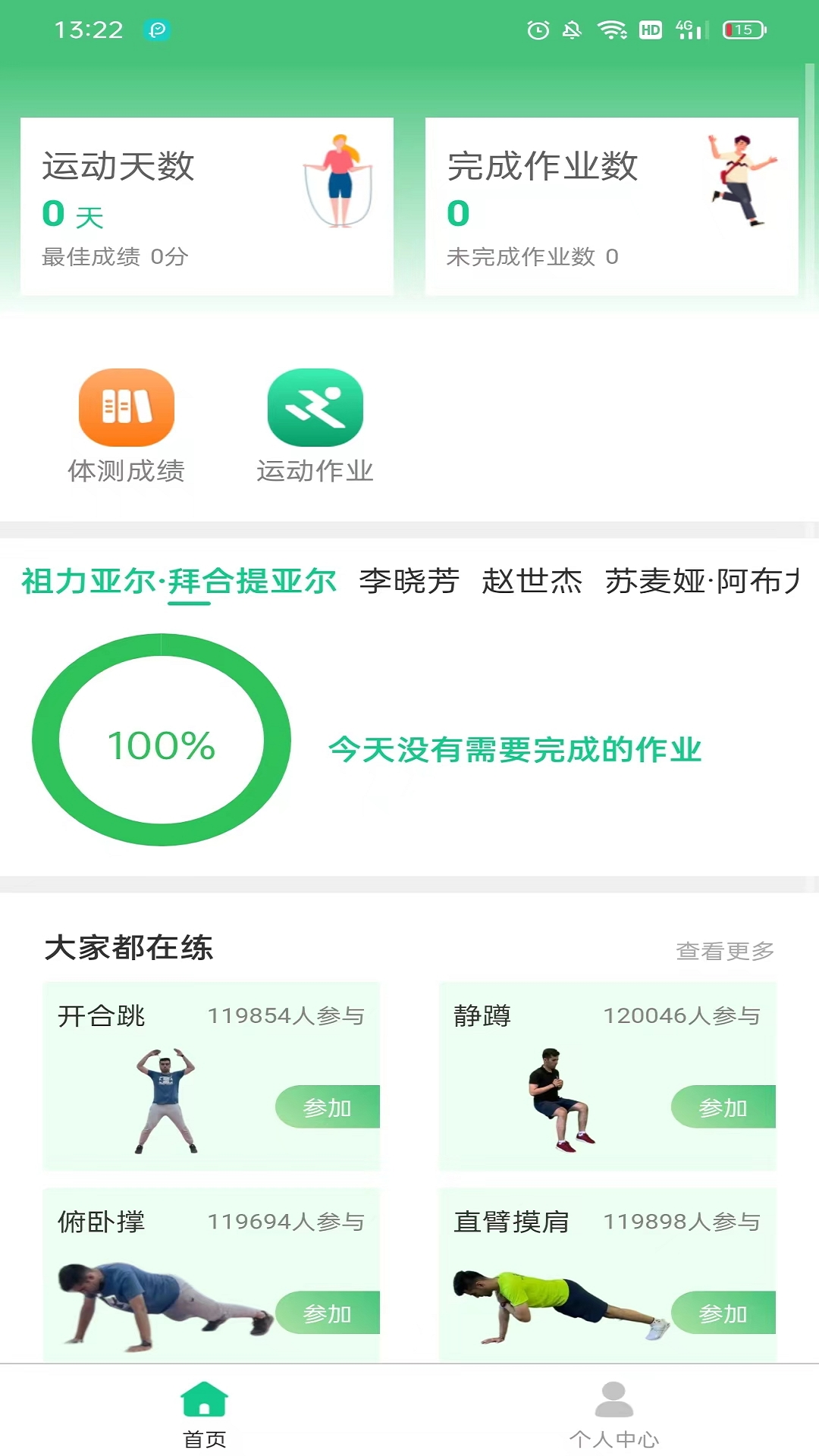
Task: Switch to student tab 李晓芳
Action: point(409,582)
